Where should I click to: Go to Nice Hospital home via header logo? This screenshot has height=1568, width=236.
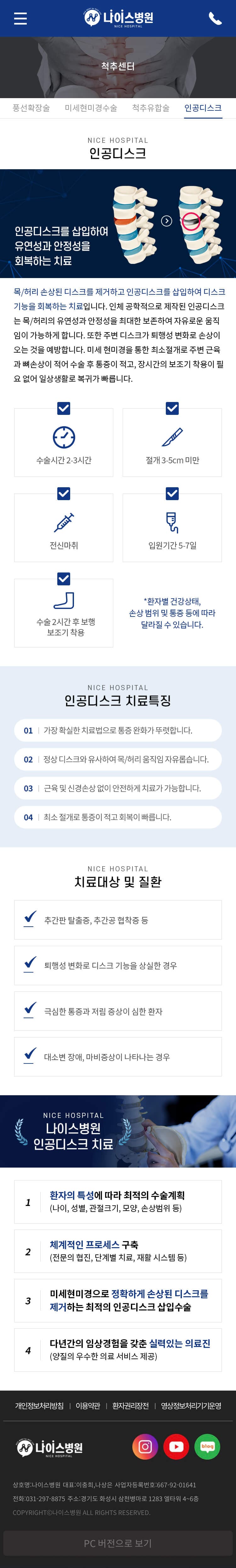click(x=118, y=18)
